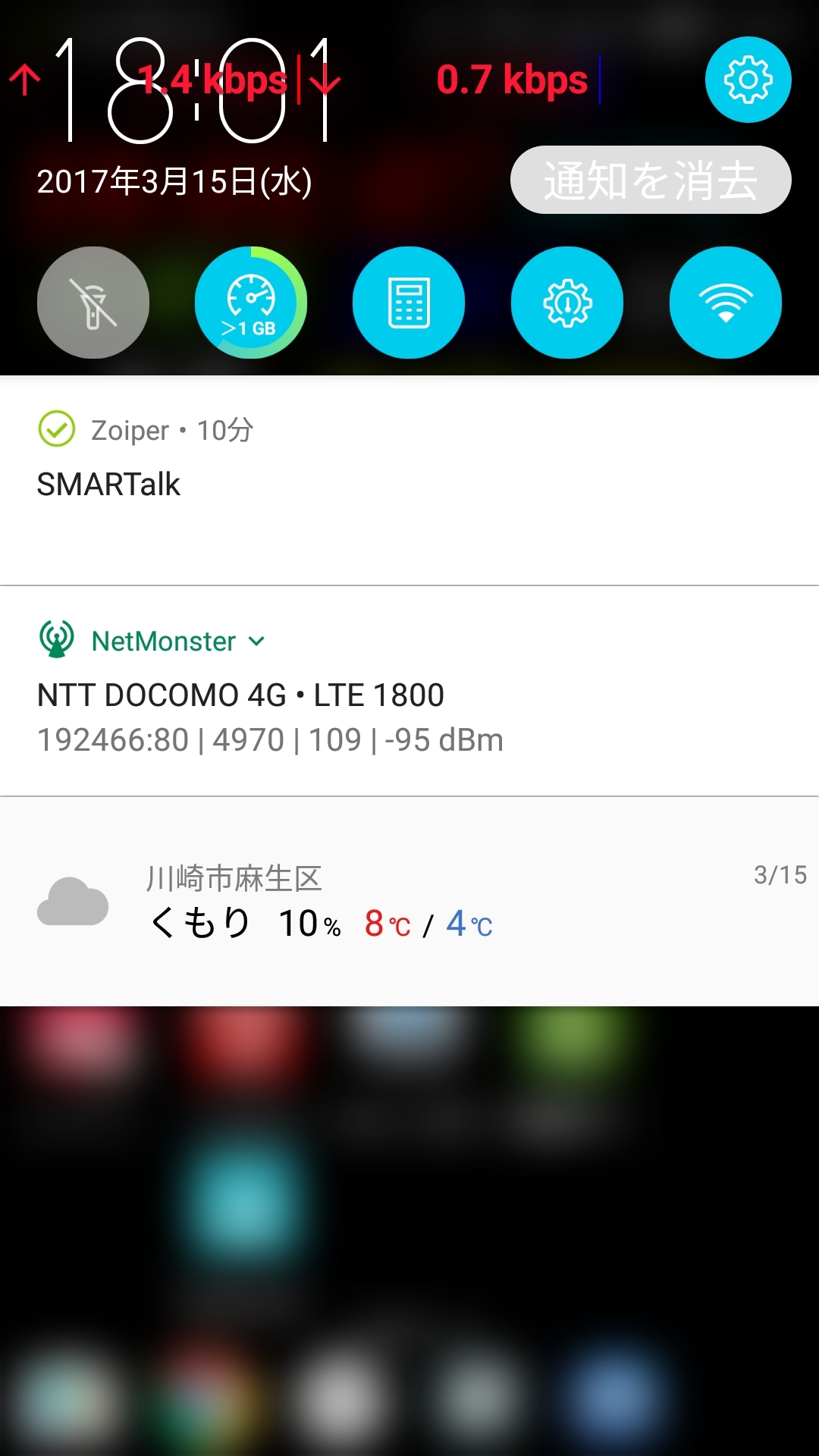Tap the 通知を消去 clear notifications button
Image resolution: width=819 pixels, height=1456 pixels.
pyautogui.click(x=651, y=180)
